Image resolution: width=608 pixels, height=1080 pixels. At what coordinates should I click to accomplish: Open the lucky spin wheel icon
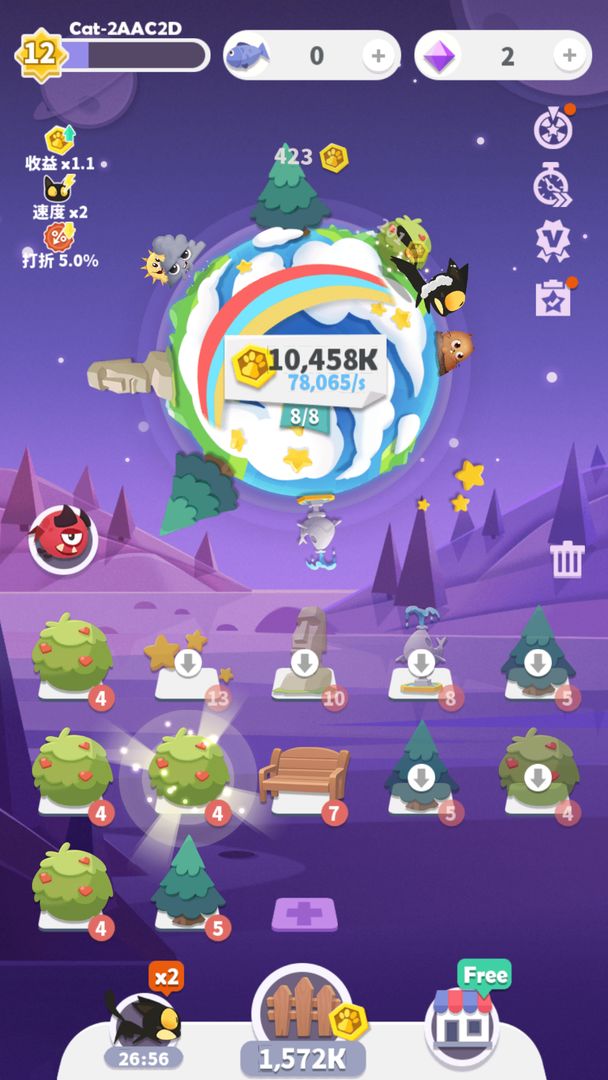(x=553, y=127)
